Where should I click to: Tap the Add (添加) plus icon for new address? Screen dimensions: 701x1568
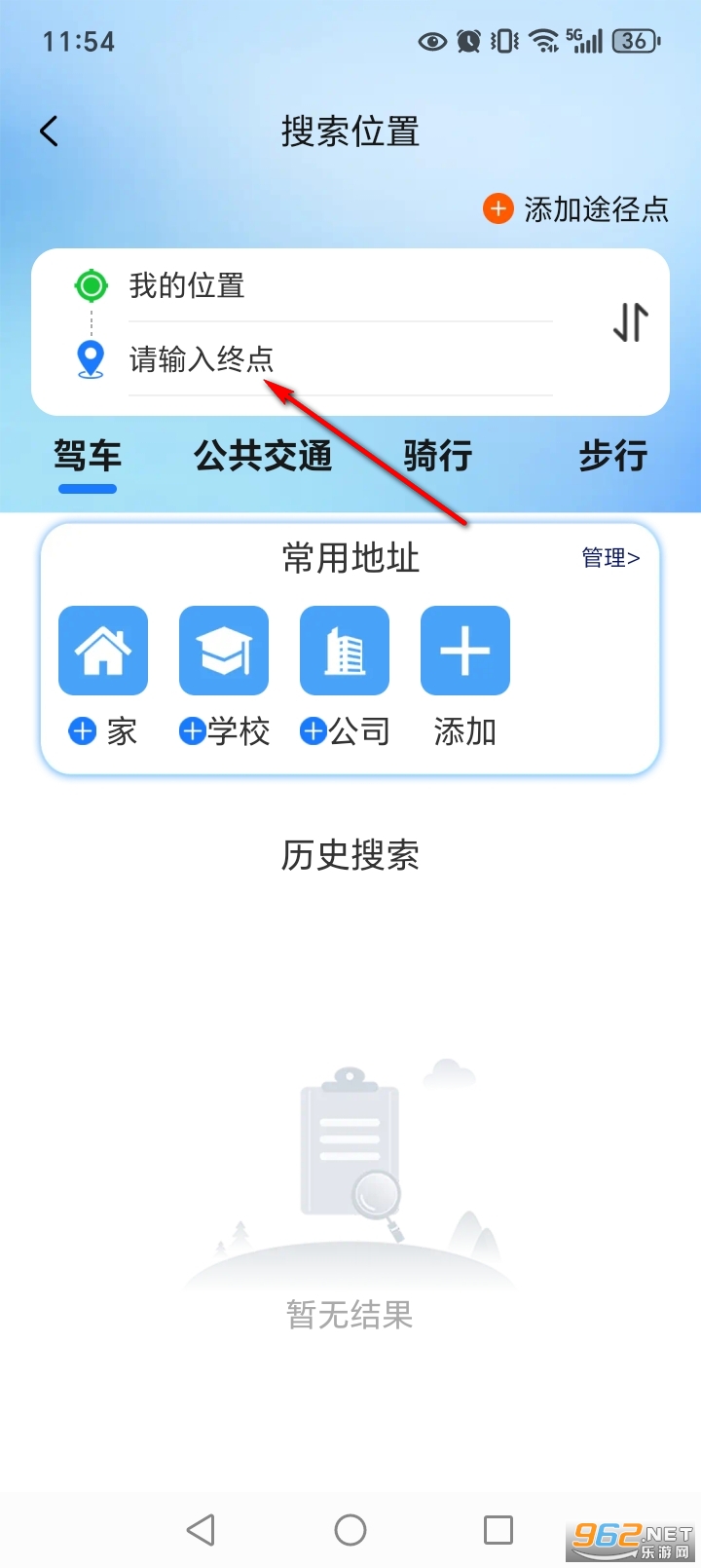(x=464, y=650)
